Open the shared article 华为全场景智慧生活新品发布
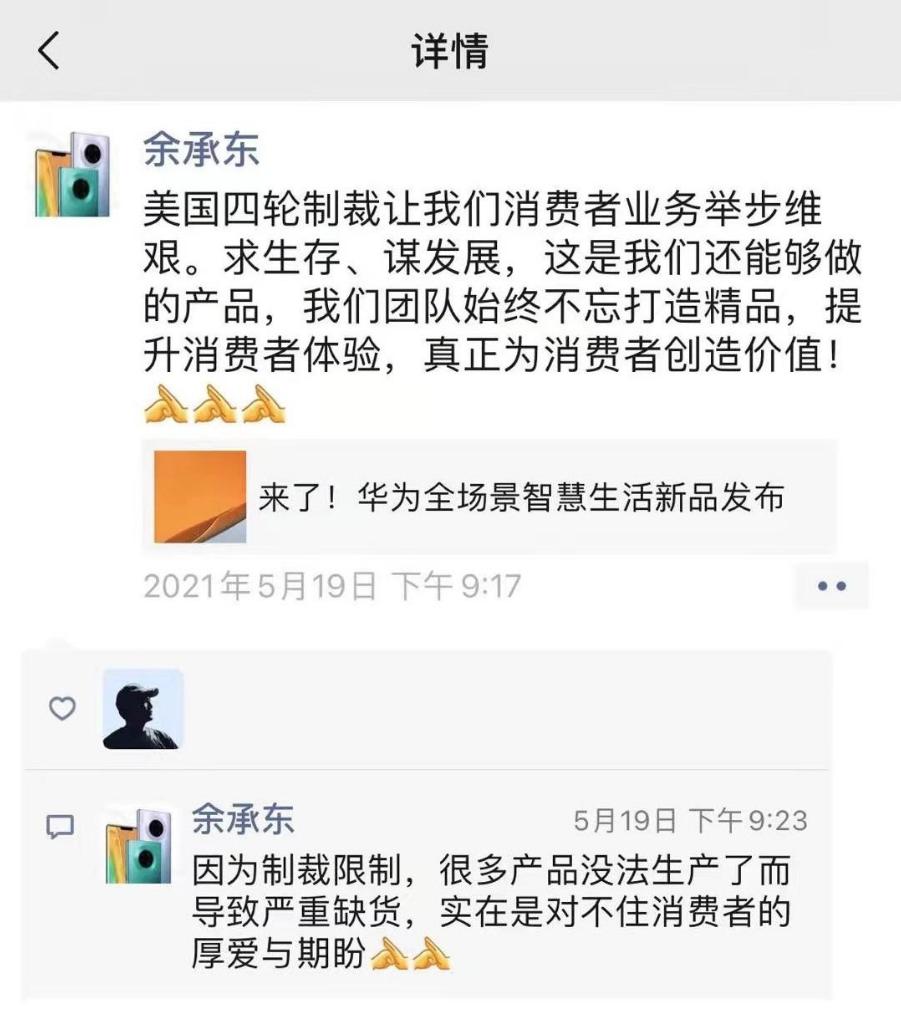Viewport: 901px width, 1024px height. point(490,497)
